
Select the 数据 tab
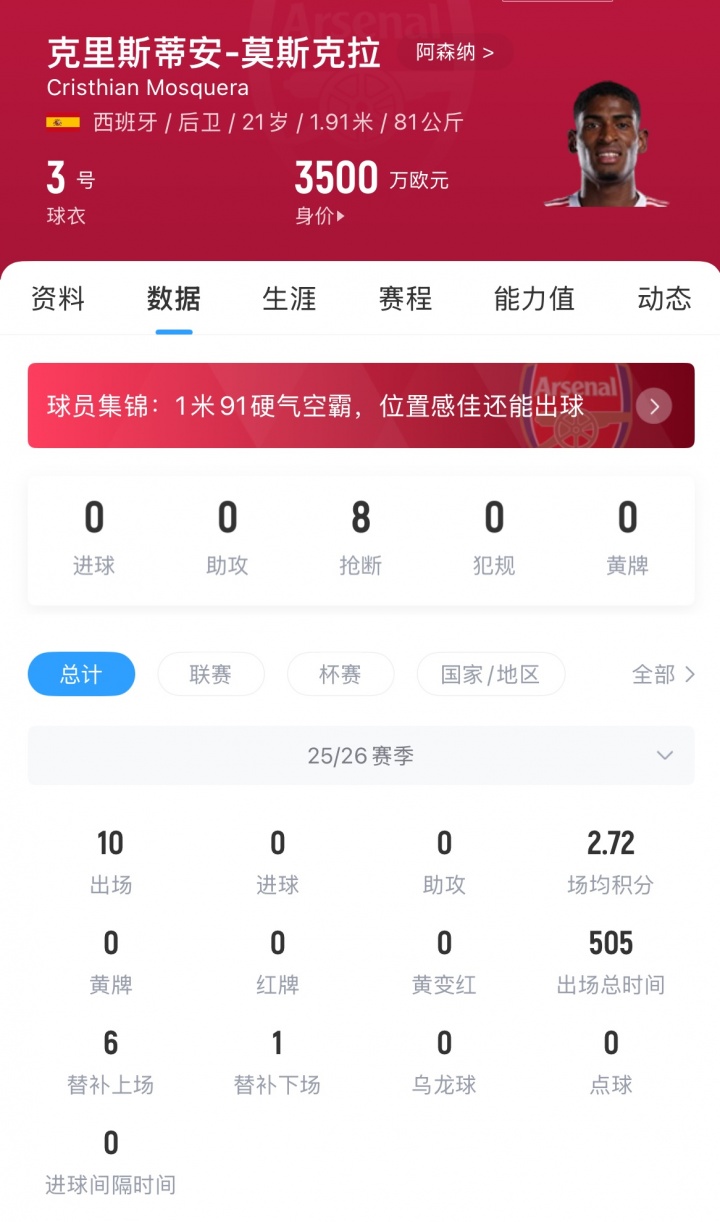coord(174,299)
